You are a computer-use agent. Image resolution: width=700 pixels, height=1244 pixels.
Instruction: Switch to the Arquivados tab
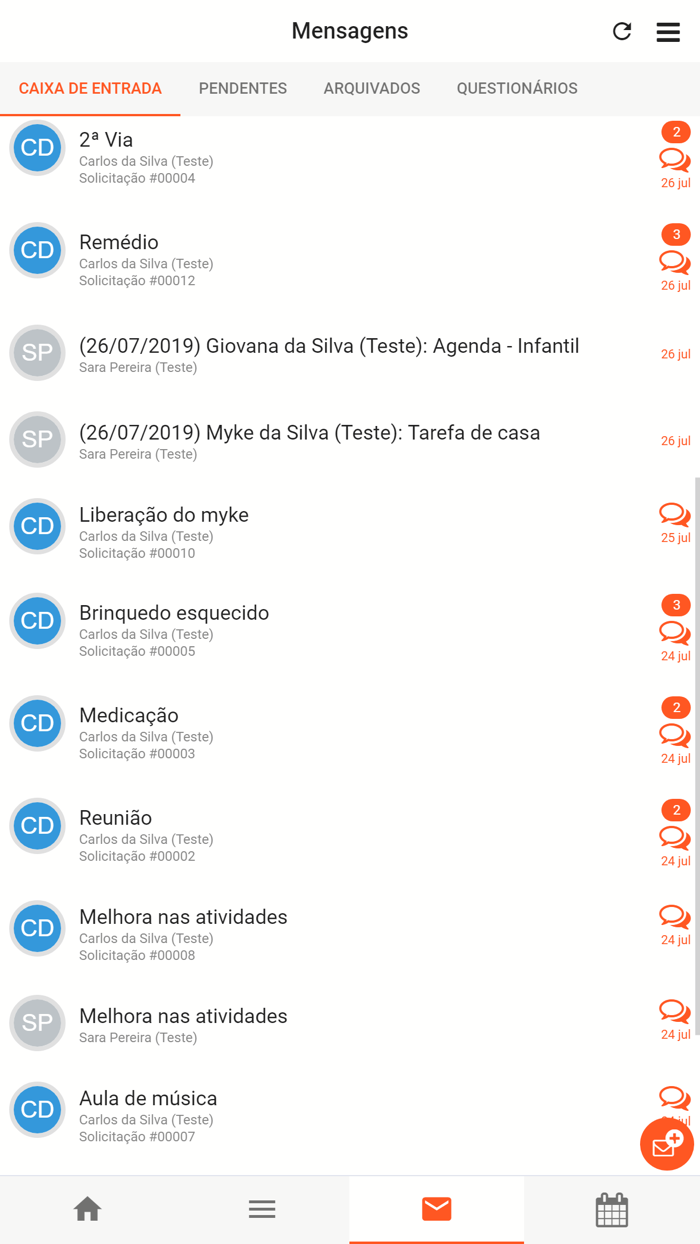(x=372, y=89)
